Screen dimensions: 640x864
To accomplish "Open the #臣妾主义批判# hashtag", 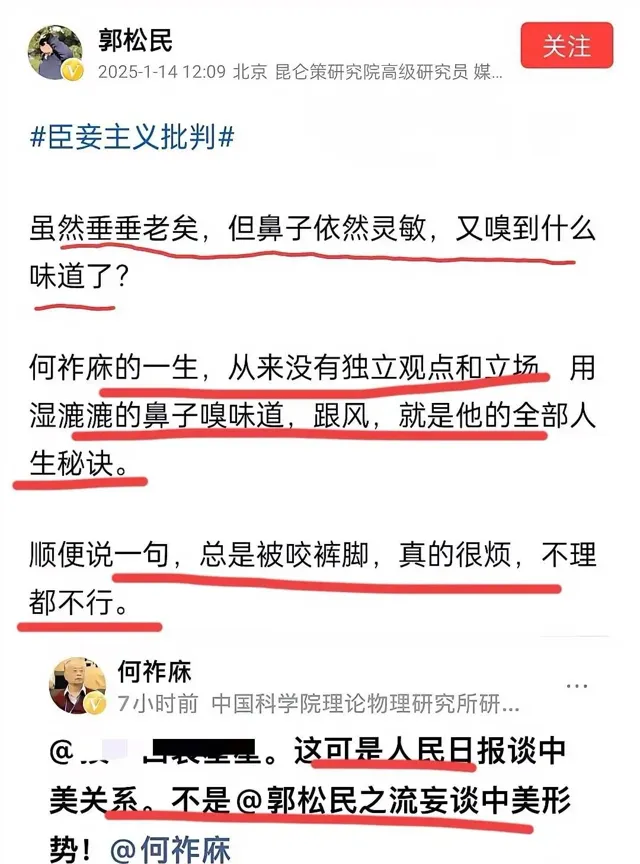I will click(x=132, y=137).
